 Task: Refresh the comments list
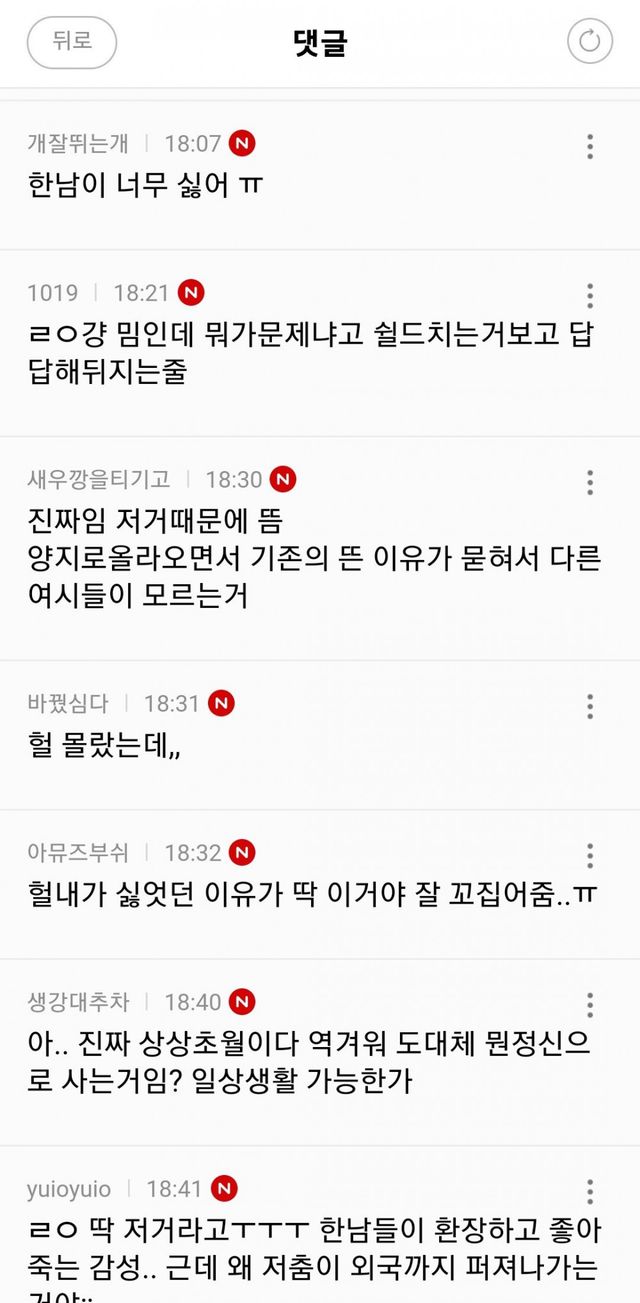589,42
